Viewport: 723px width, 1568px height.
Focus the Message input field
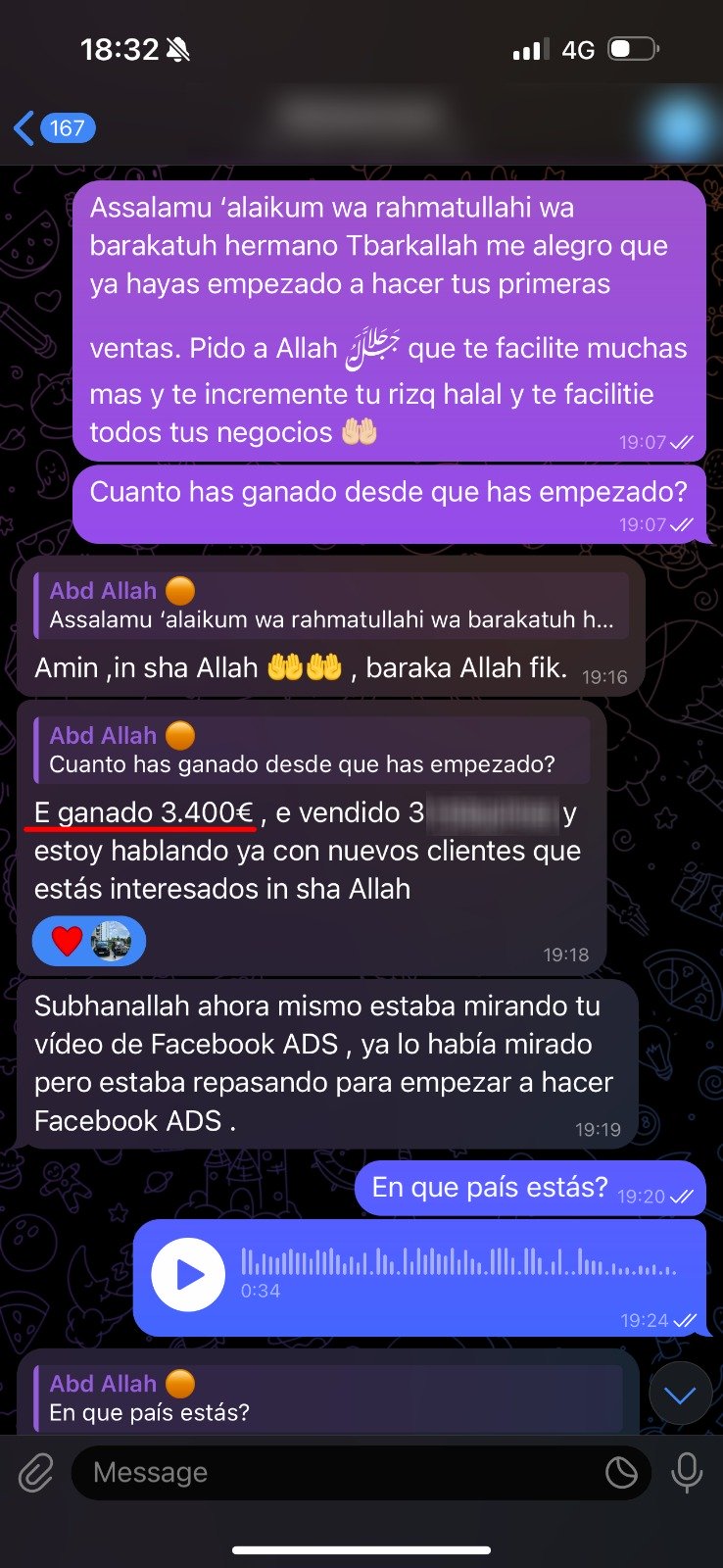pos(333,1472)
